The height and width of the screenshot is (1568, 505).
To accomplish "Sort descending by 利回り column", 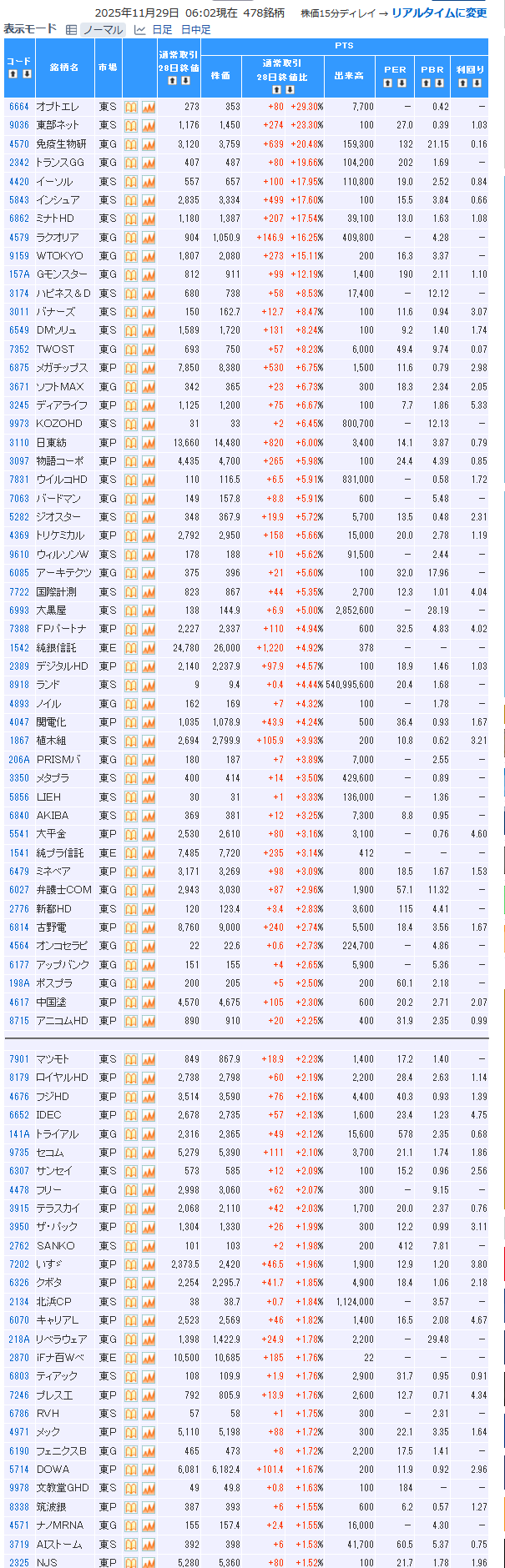I will tap(477, 82).
